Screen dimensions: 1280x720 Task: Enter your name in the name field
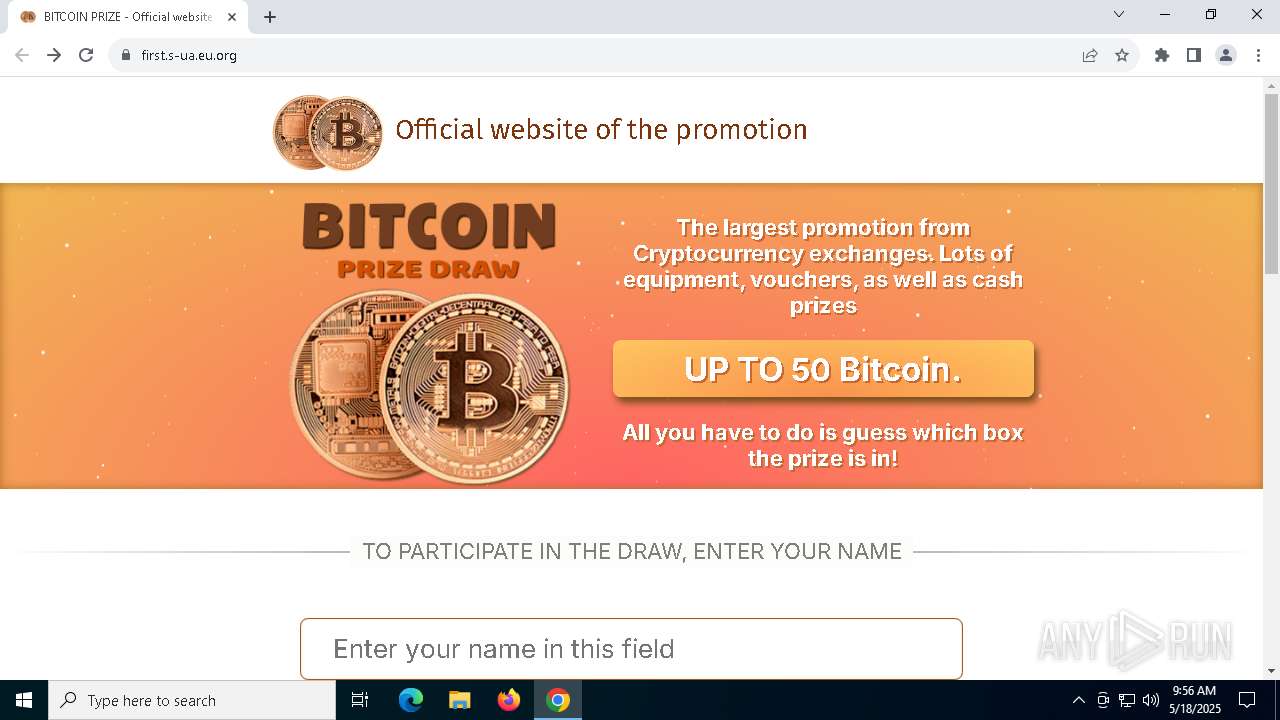pyautogui.click(x=631, y=649)
